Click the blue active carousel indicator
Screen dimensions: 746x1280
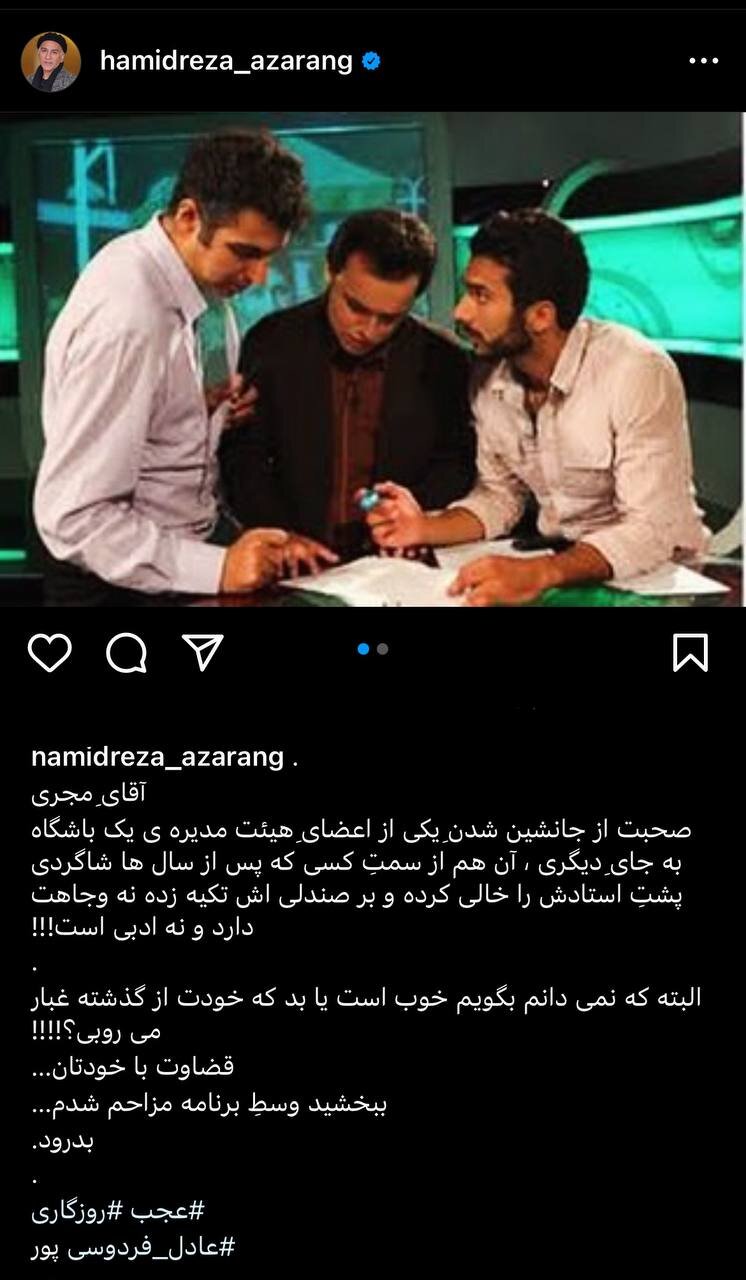363,649
